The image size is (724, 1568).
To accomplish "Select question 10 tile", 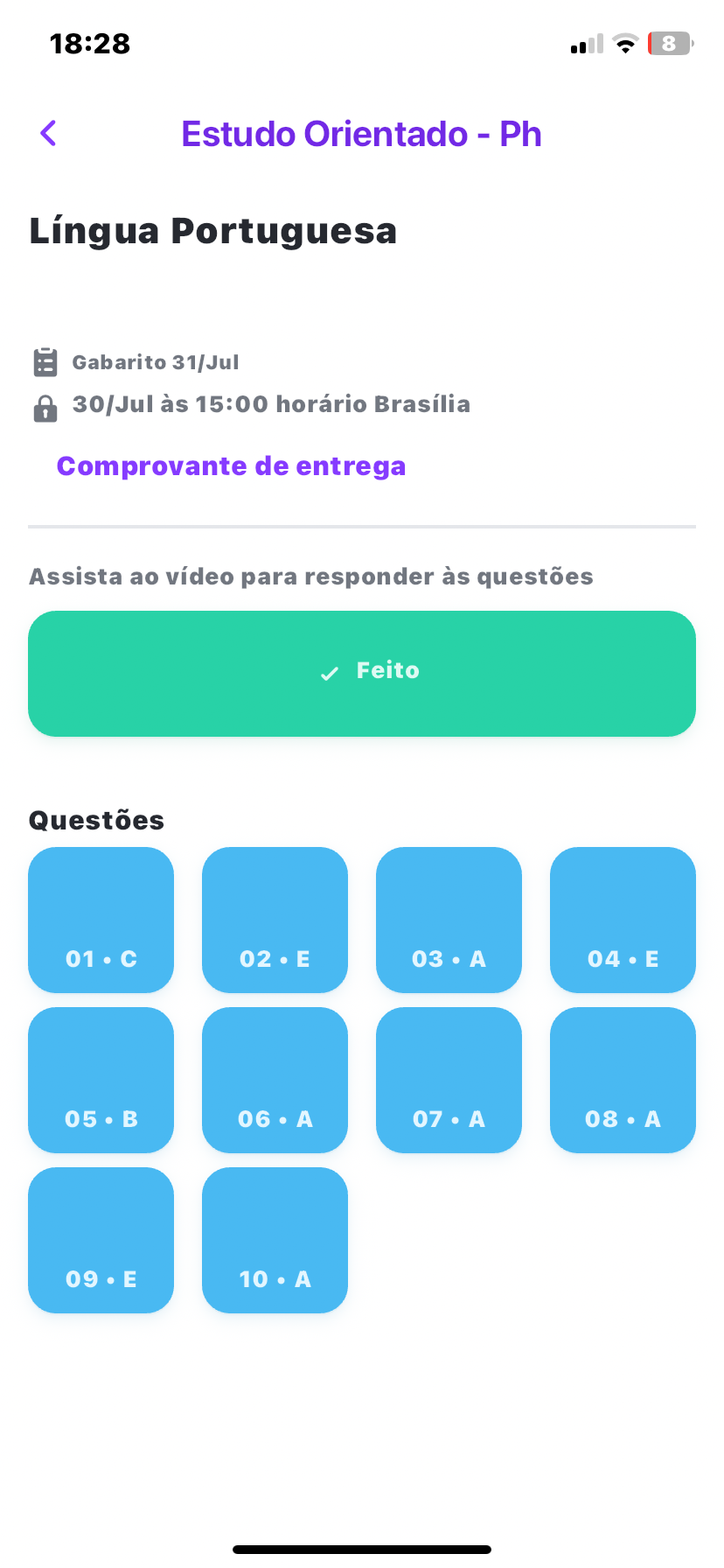I will [275, 1240].
